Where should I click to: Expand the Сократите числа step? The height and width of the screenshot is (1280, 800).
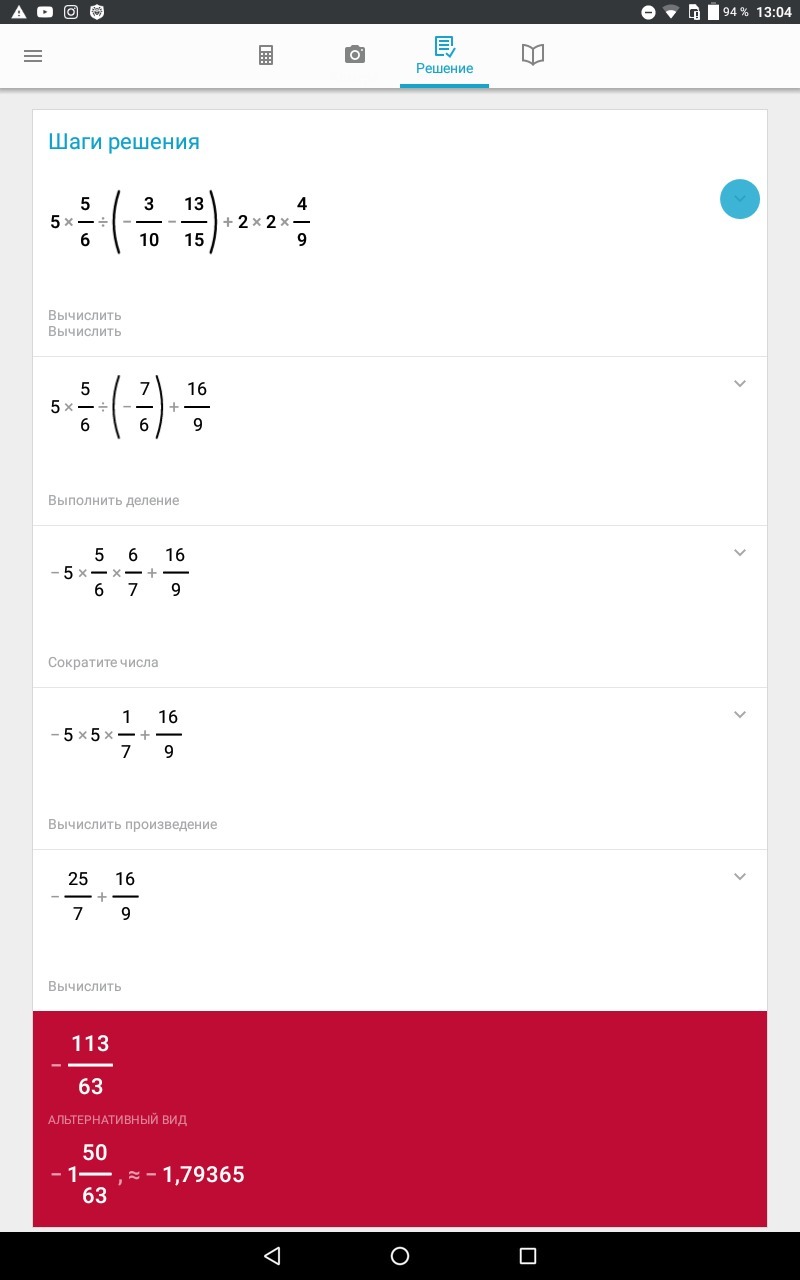pyautogui.click(x=740, y=553)
